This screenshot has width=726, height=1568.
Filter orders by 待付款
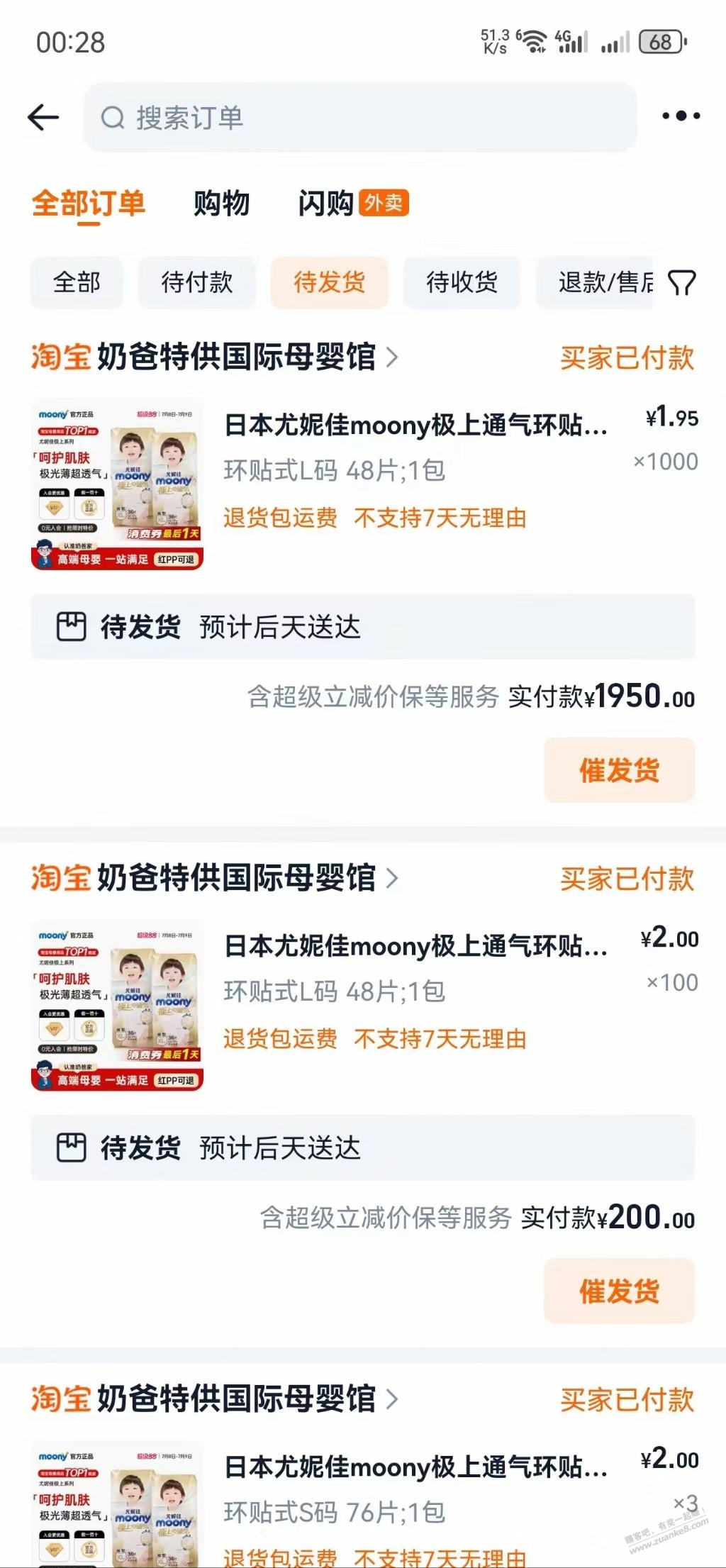click(x=196, y=282)
